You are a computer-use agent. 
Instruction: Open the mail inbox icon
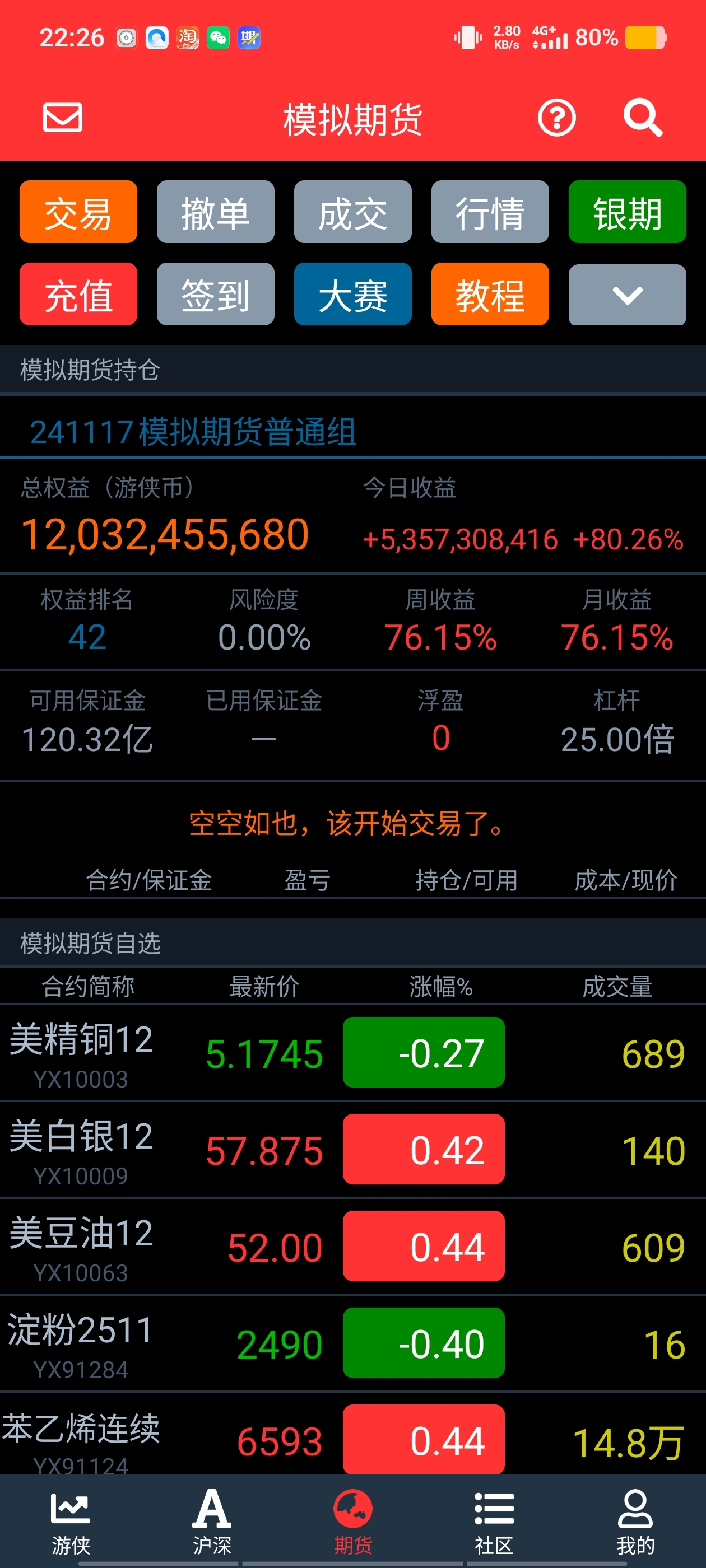63,118
